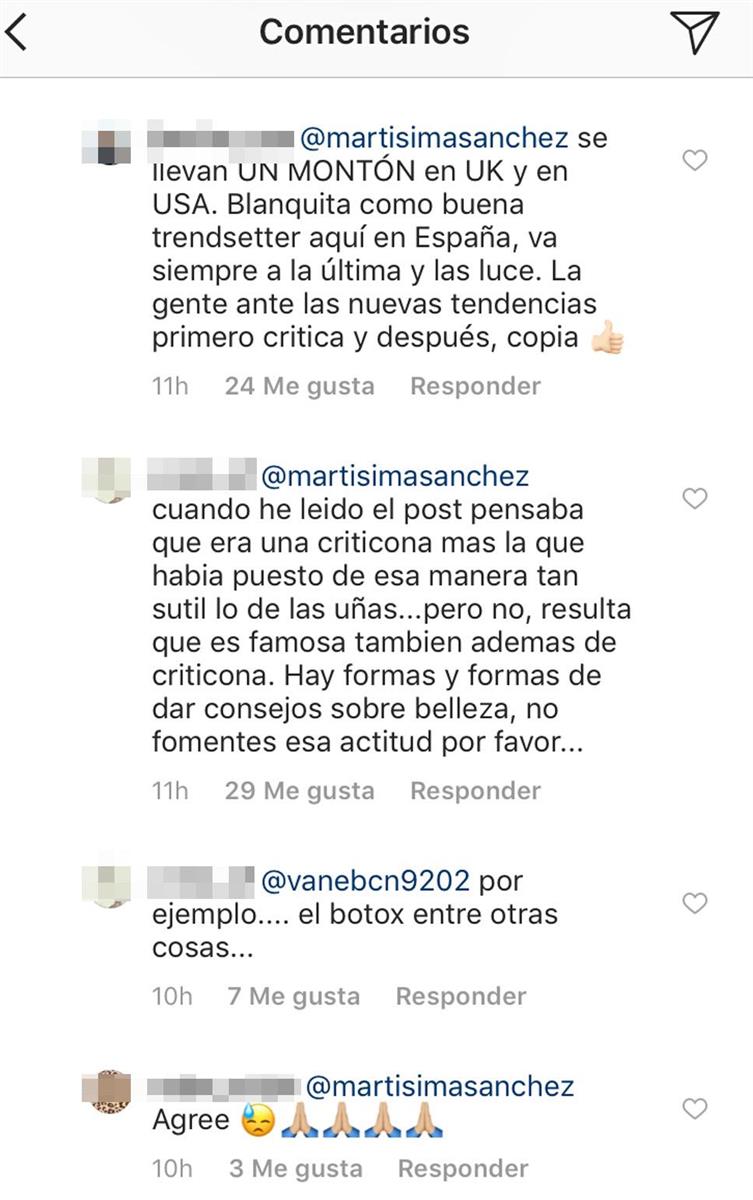The height and width of the screenshot is (1200, 753).
Task: Like the comment mentioning el botox
Action: (x=694, y=903)
